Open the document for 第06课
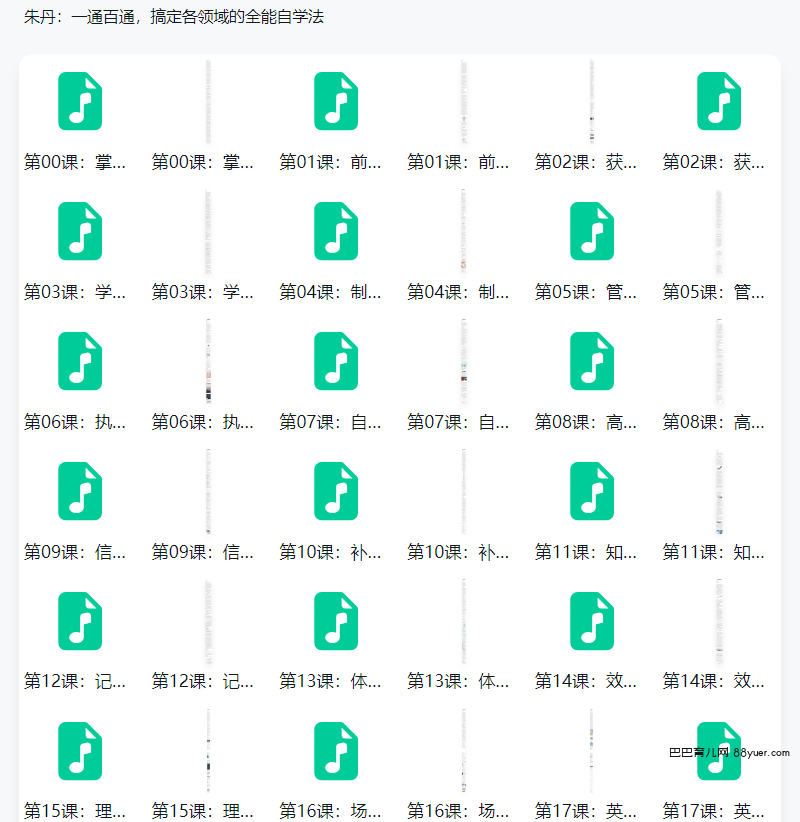Screen dimensions: 800x822 (208, 361)
